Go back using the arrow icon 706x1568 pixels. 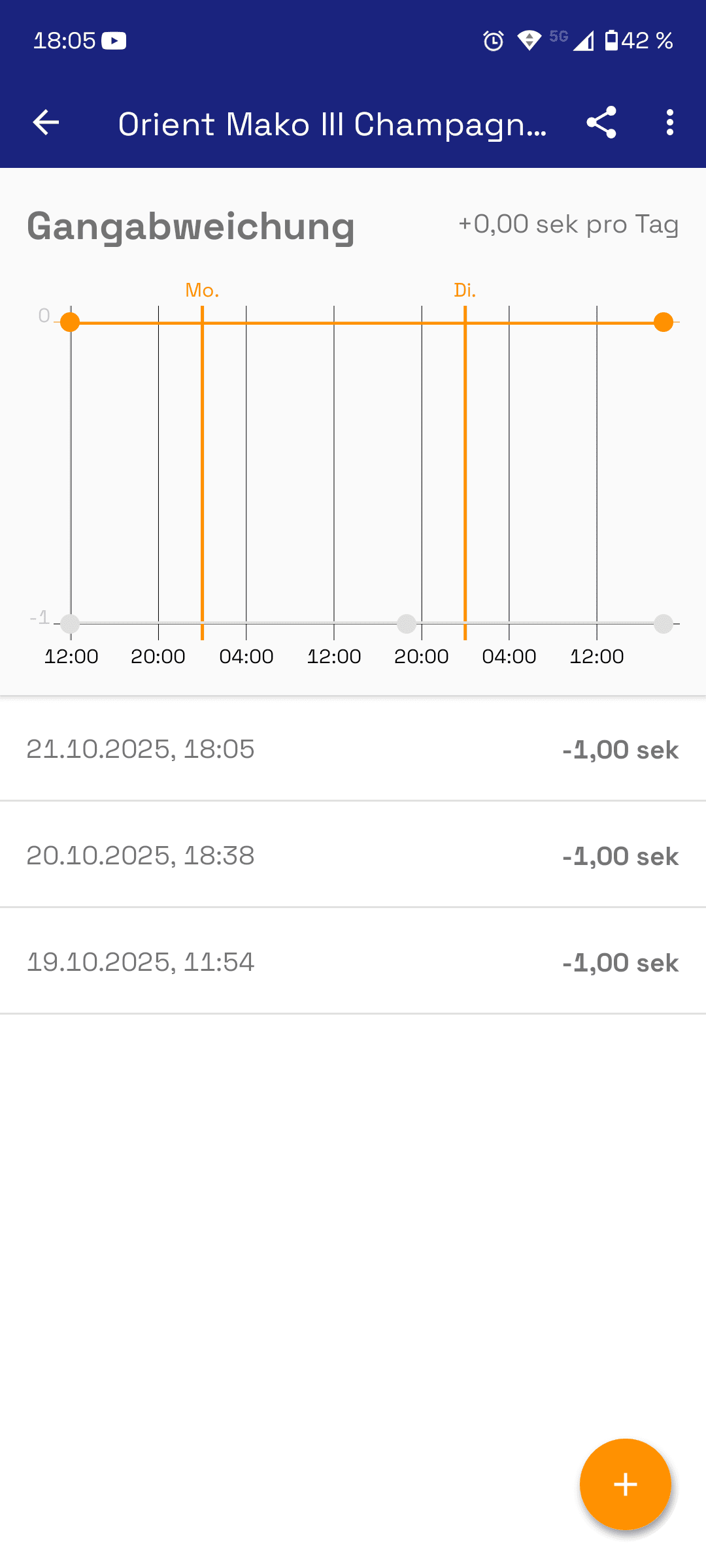(x=46, y=123)
